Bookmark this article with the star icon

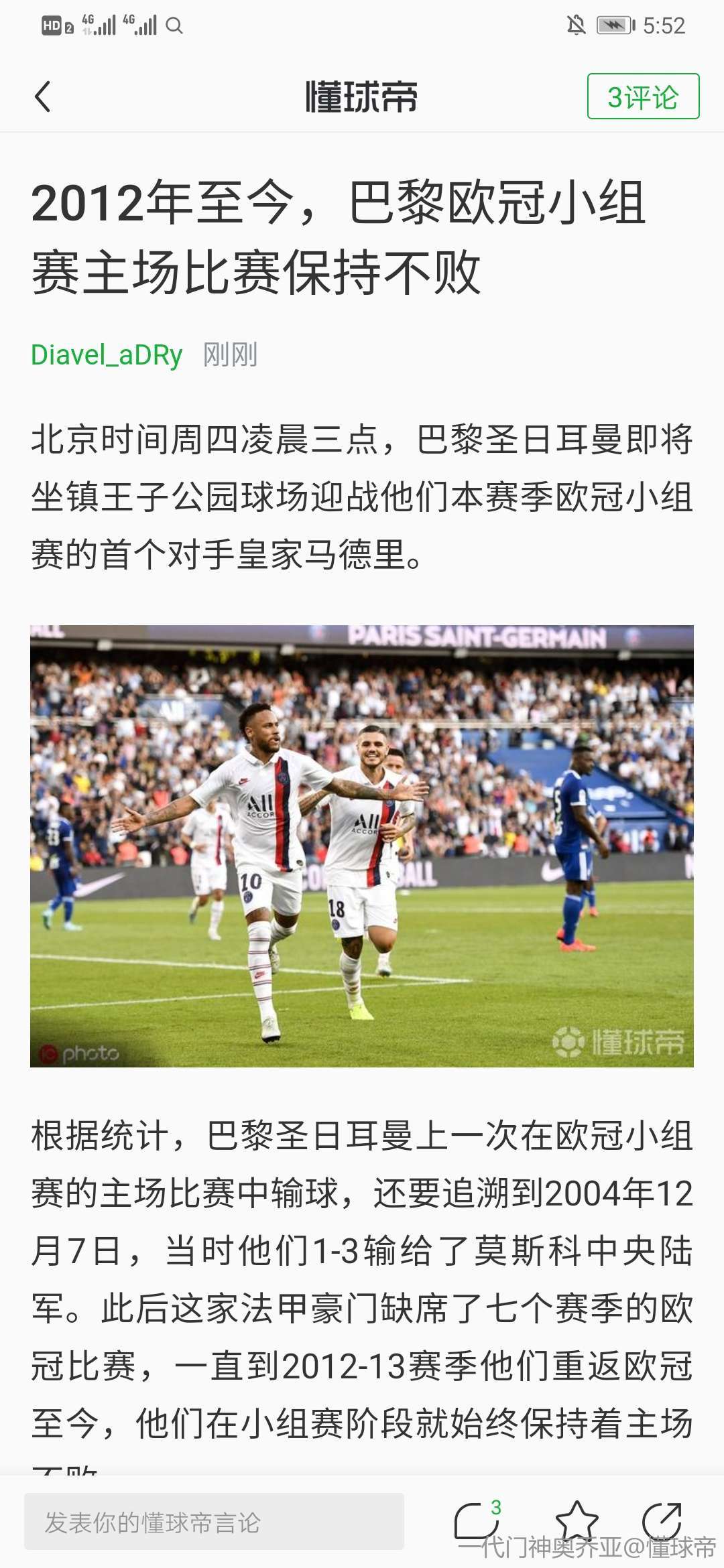577,1520
